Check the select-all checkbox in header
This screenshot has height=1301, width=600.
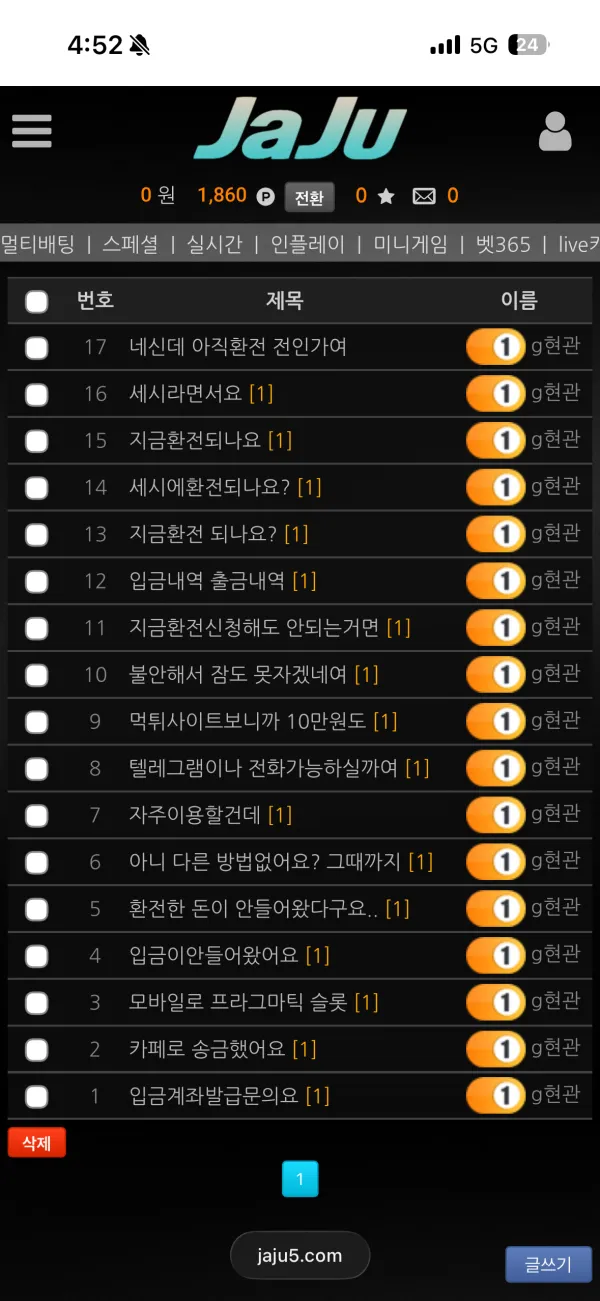(x=36, y=301)
